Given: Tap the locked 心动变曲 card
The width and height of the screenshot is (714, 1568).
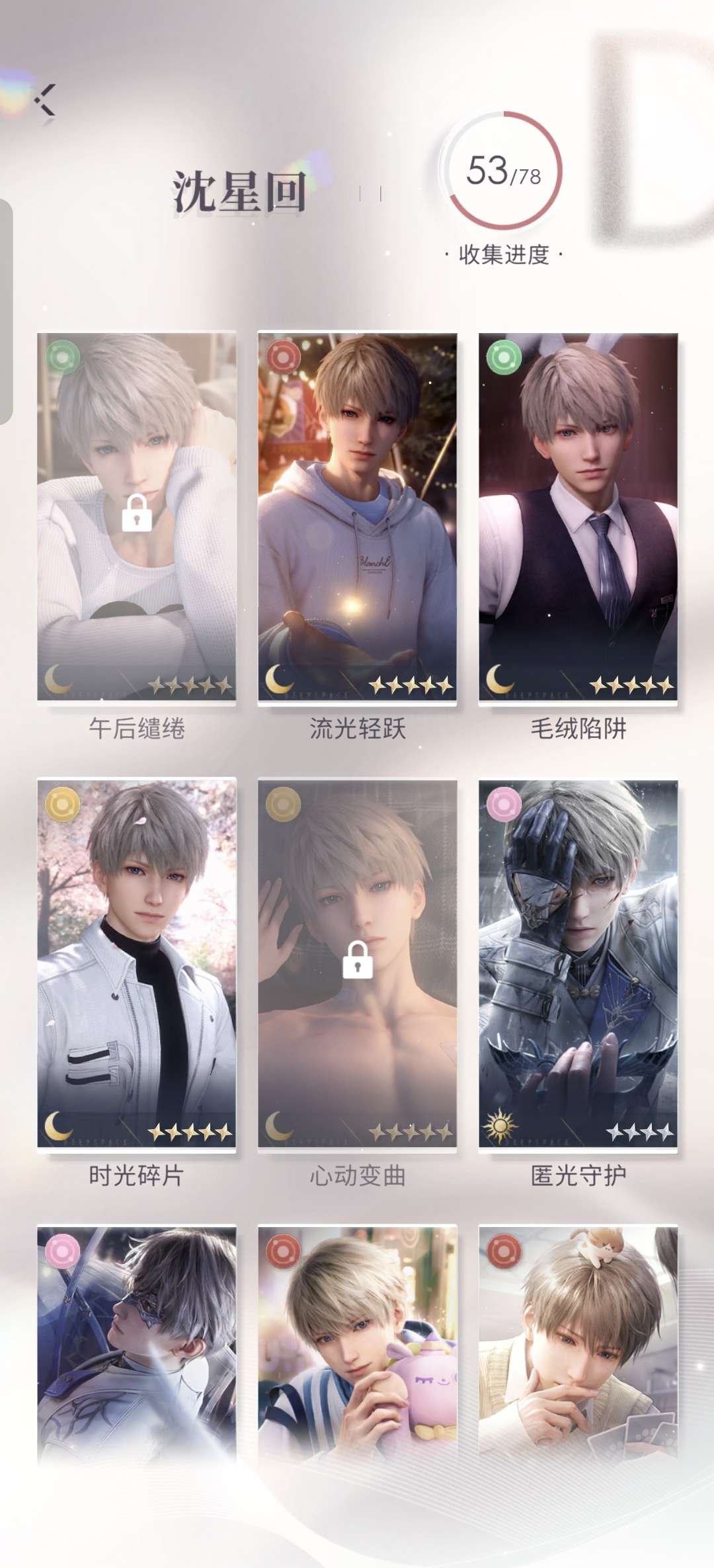Looking at the screenshot, I should (x=357, y=963).
